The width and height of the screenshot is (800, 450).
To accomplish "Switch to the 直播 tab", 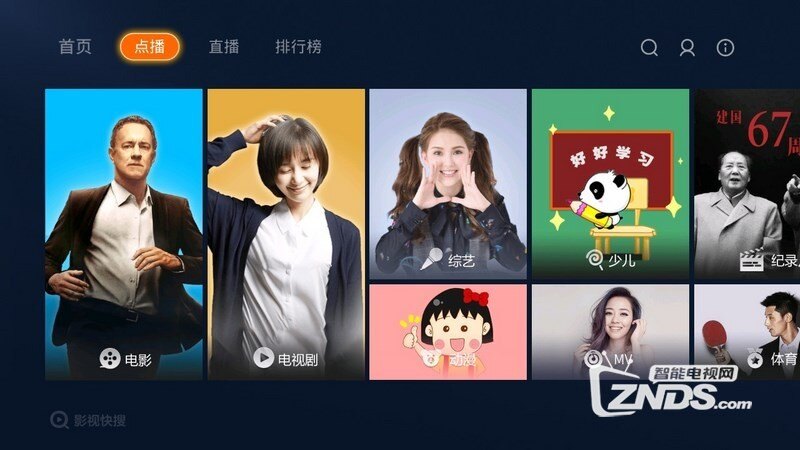I will click(223, 47).
